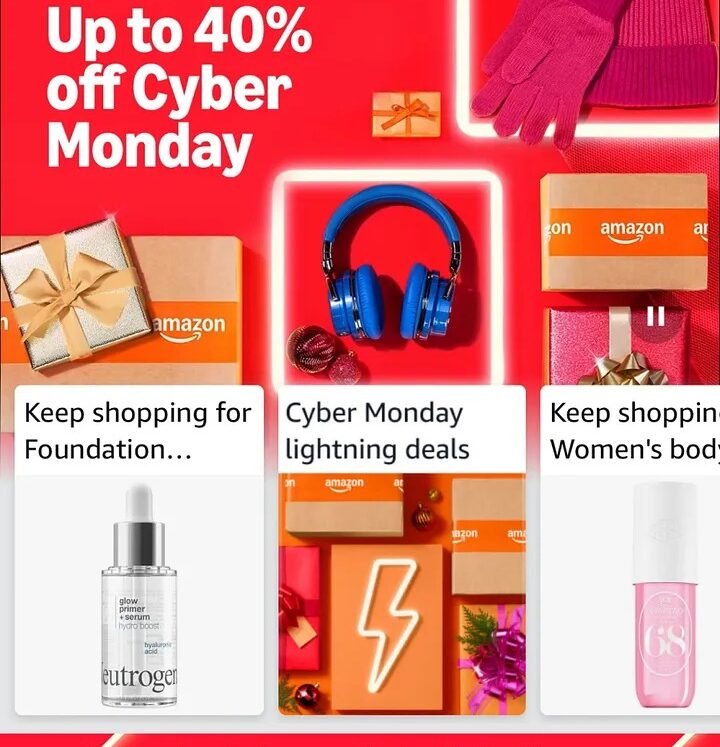The image size is (720, 747).
Task: Open Keep shopping for Foundation card
Action: click(139, 550)
